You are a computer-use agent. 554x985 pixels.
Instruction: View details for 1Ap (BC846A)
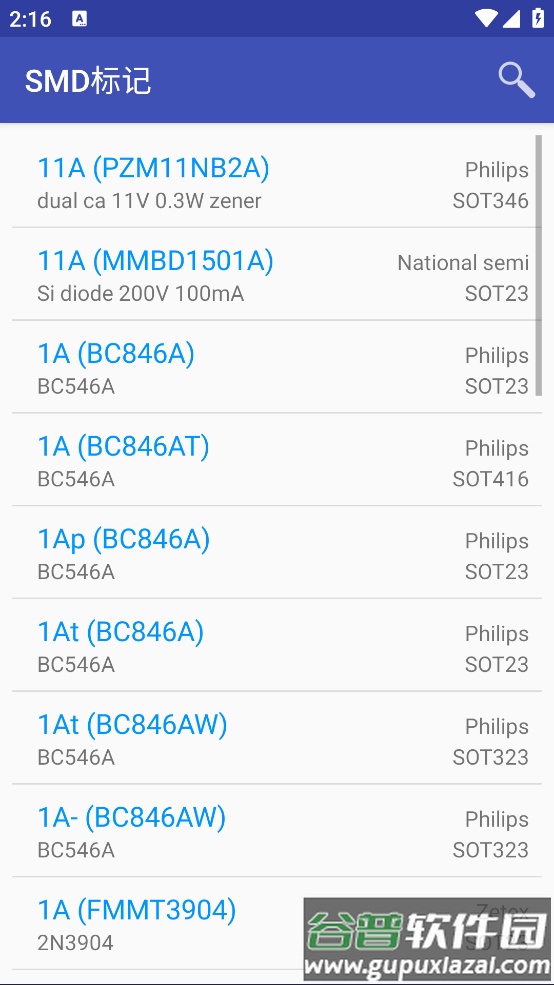(276, 553)
